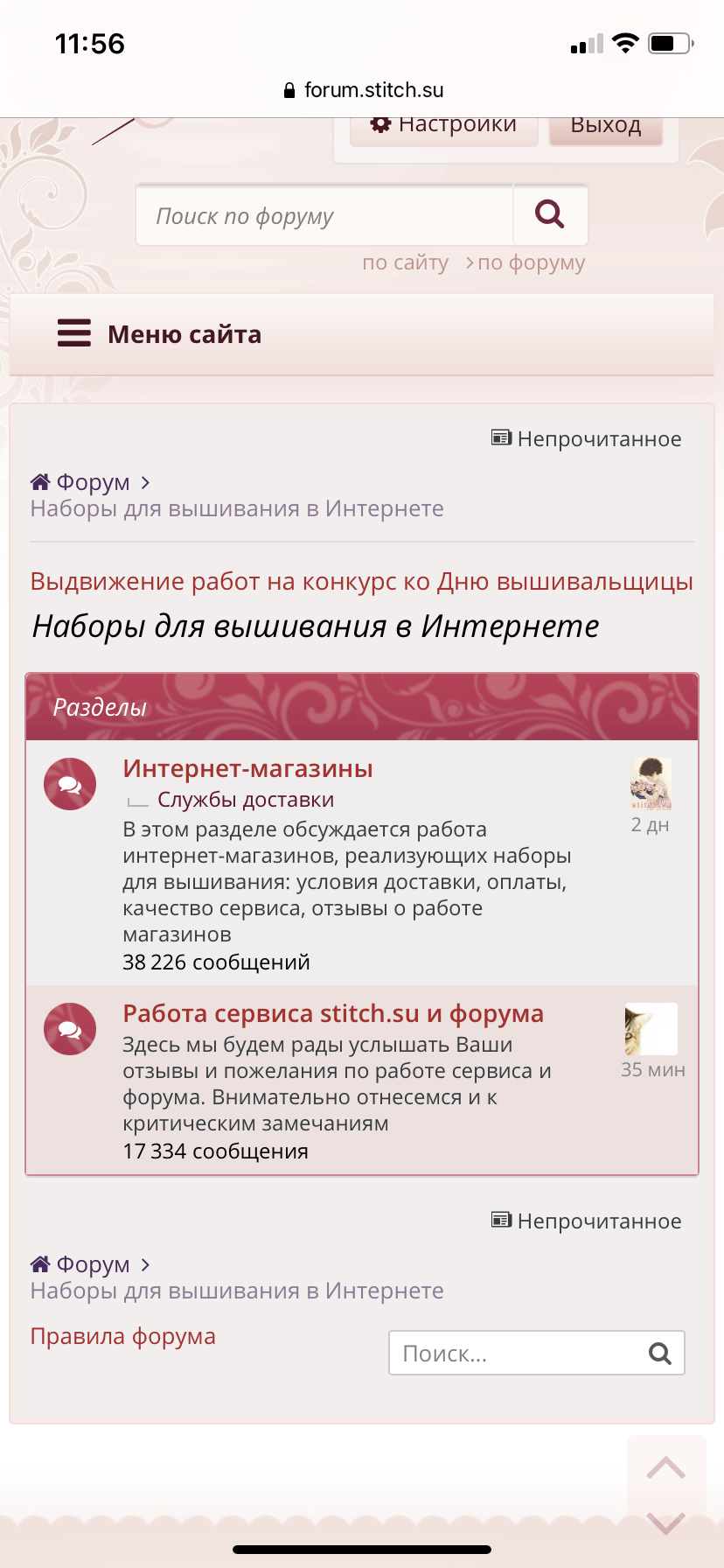Jump to page bottom with down arrow
724x1568 pixels.
point(665,1523)
